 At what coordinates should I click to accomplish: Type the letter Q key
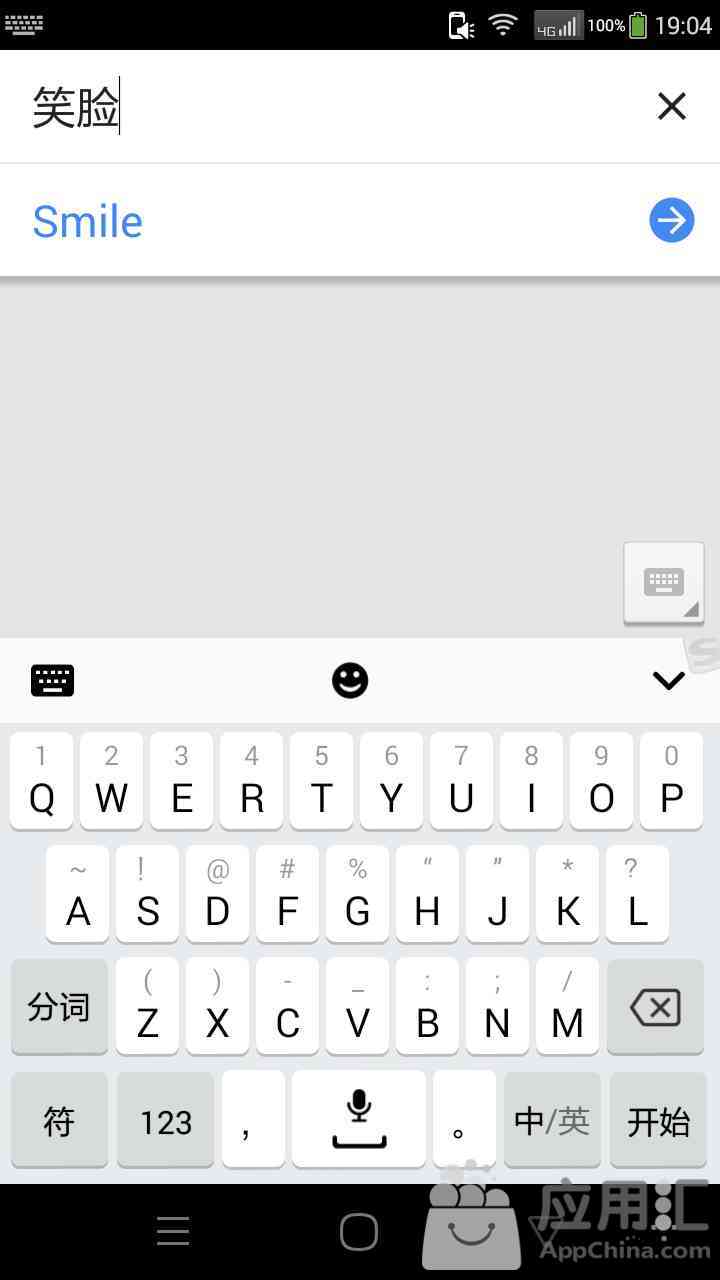coord(41,781)
